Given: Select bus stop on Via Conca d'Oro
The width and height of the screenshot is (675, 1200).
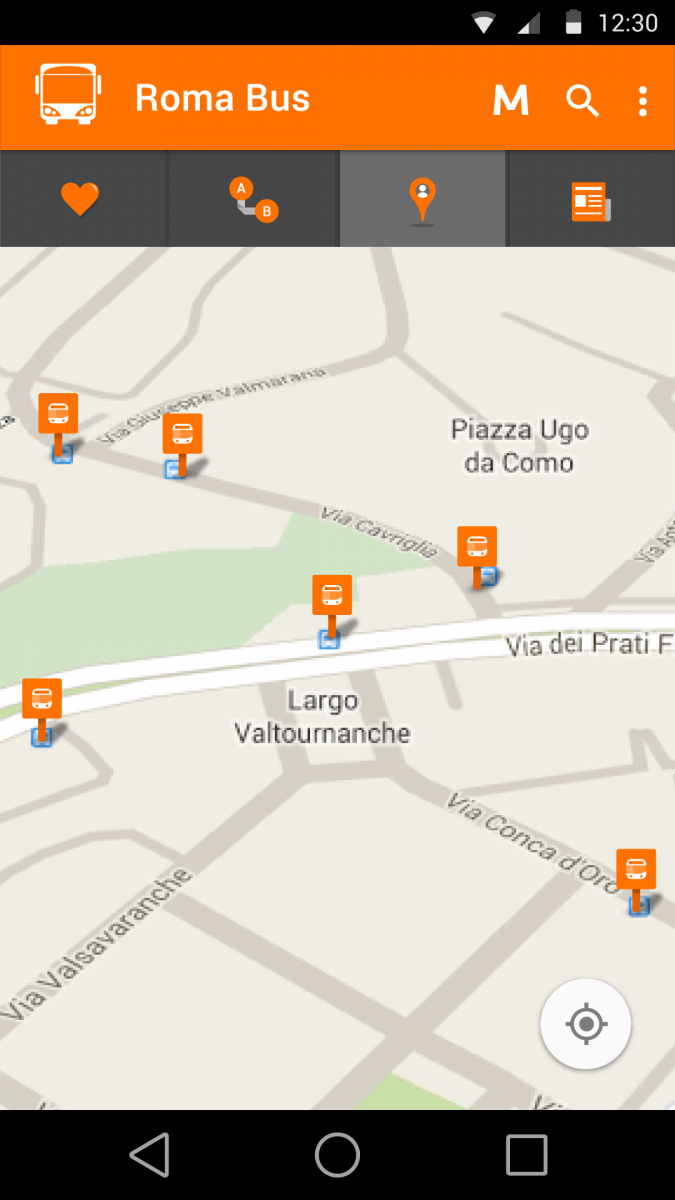Looking at the screenshot, I should coord(636,879).
